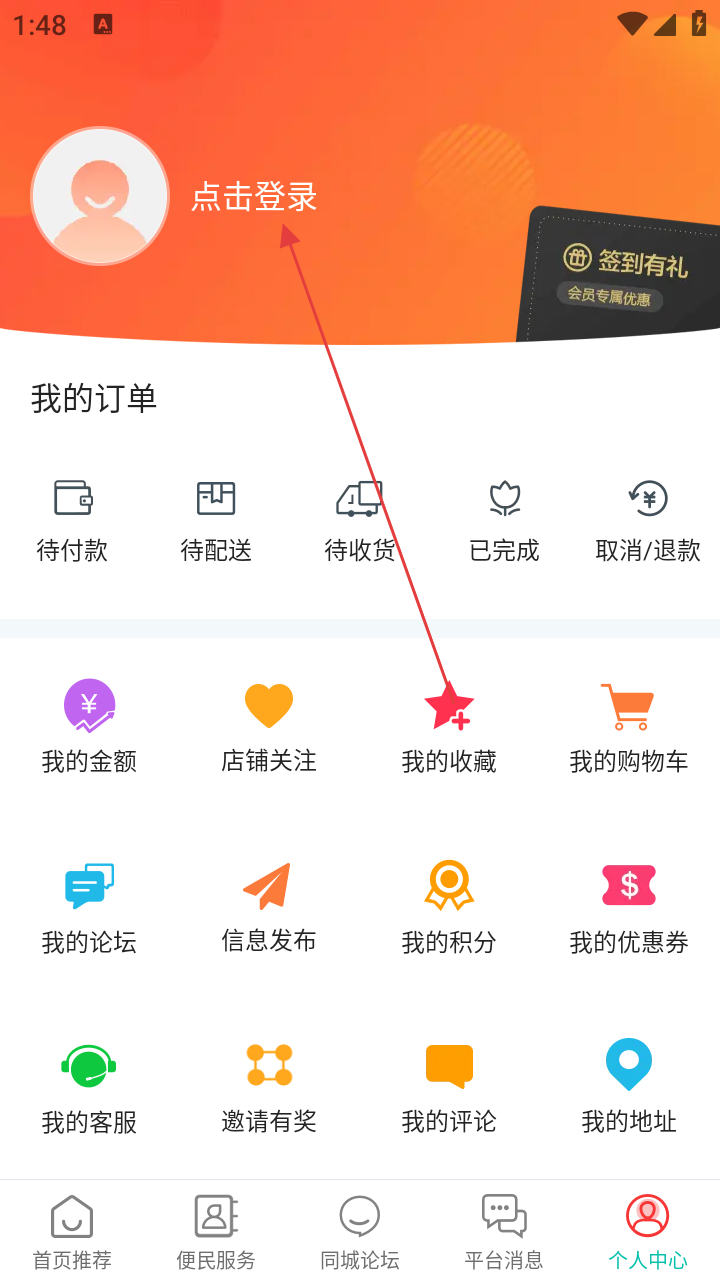Switch to the 平台消息 tab
The width and height of the screenshot is (720, 1280).
[504, 1232]
